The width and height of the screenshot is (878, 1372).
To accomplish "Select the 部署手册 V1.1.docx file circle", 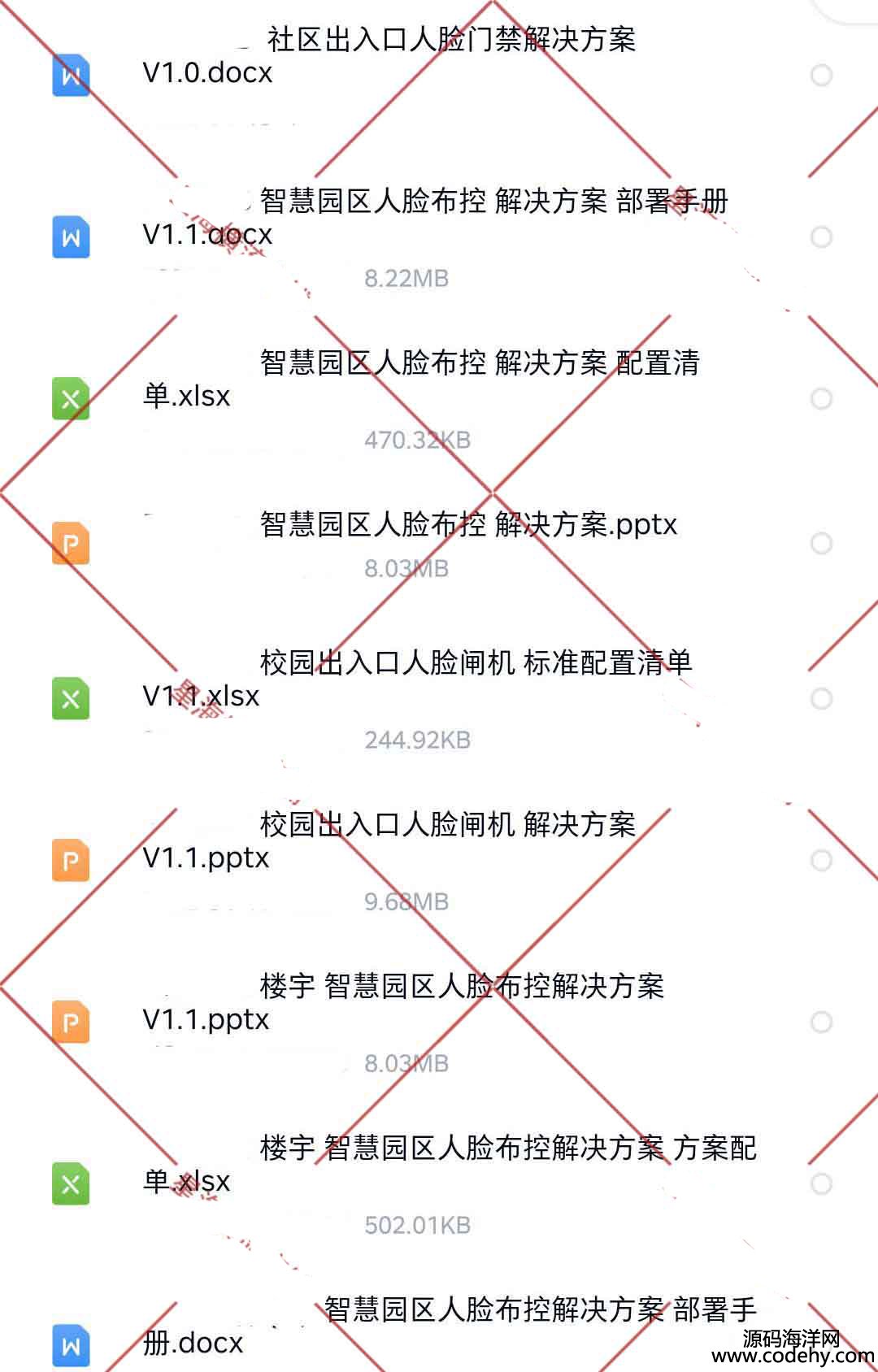I will click(821, 237).
